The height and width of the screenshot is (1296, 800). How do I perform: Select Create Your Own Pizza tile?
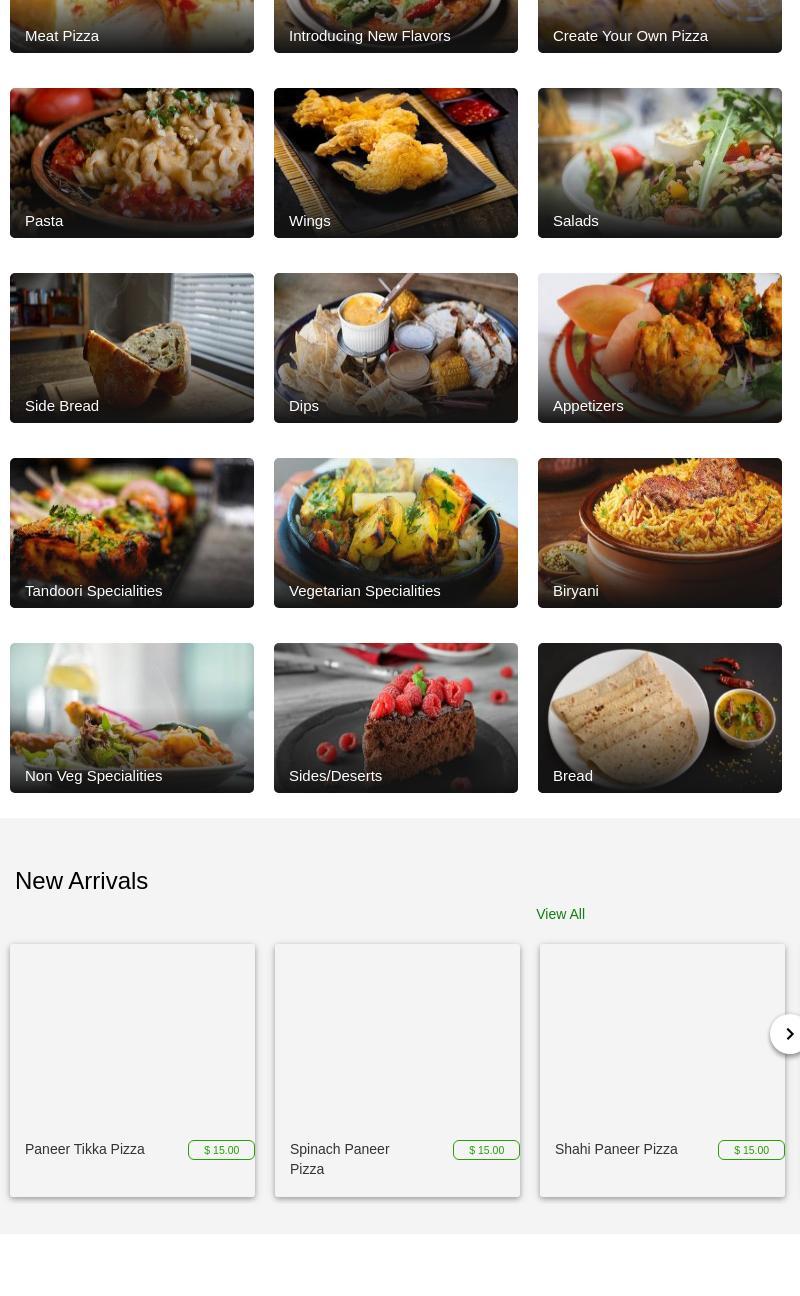659,25
